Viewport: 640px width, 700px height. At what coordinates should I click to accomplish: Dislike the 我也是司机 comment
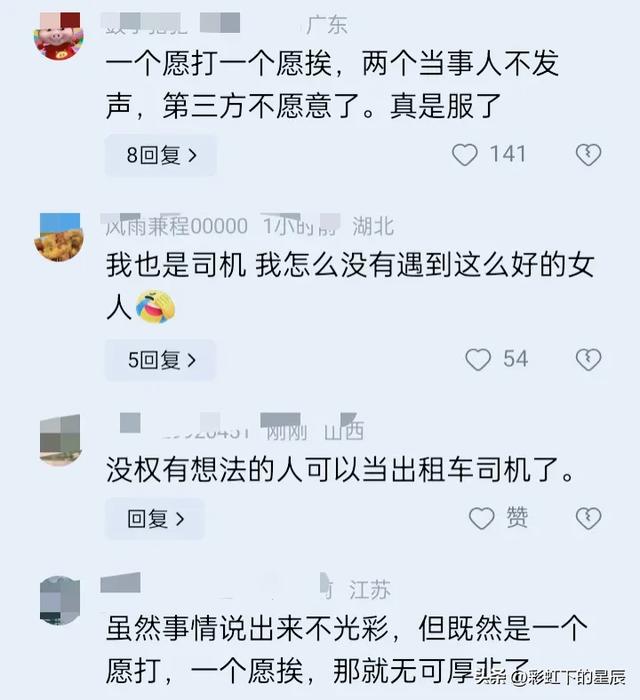(588, 359)
